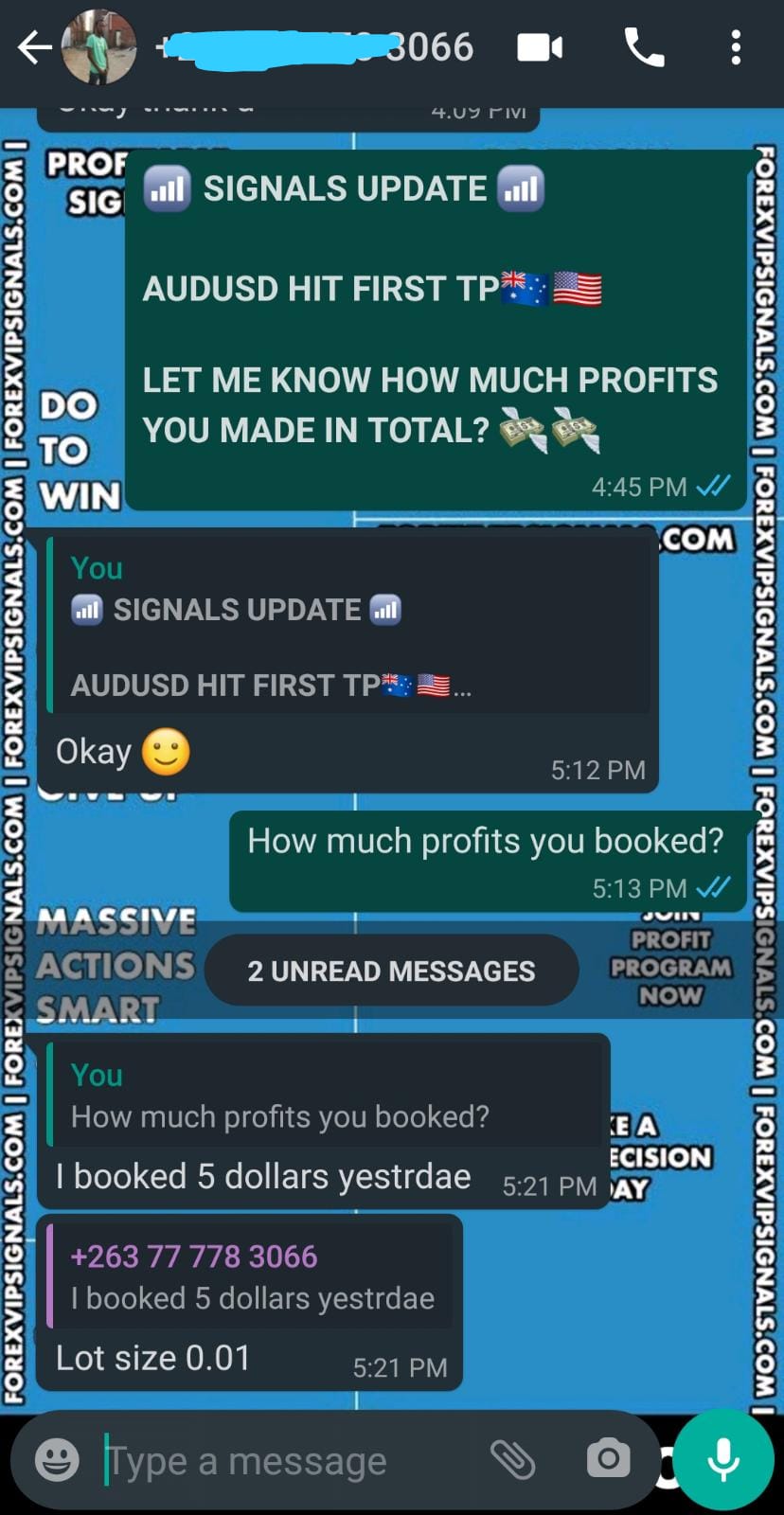Attach a file with the paperclip

click(512, 1459)
